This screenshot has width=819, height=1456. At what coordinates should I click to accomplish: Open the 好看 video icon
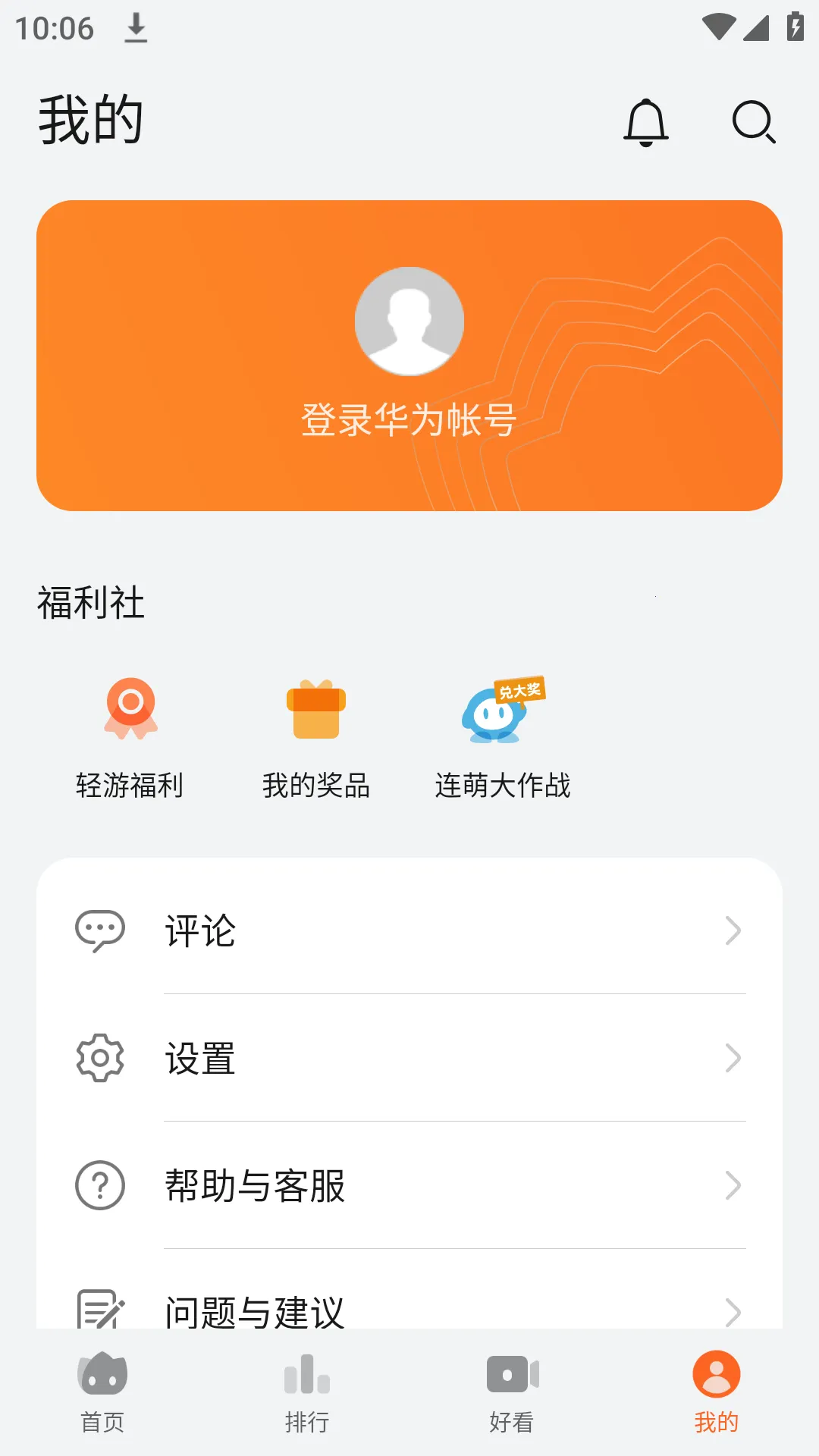click(511, 1374)
